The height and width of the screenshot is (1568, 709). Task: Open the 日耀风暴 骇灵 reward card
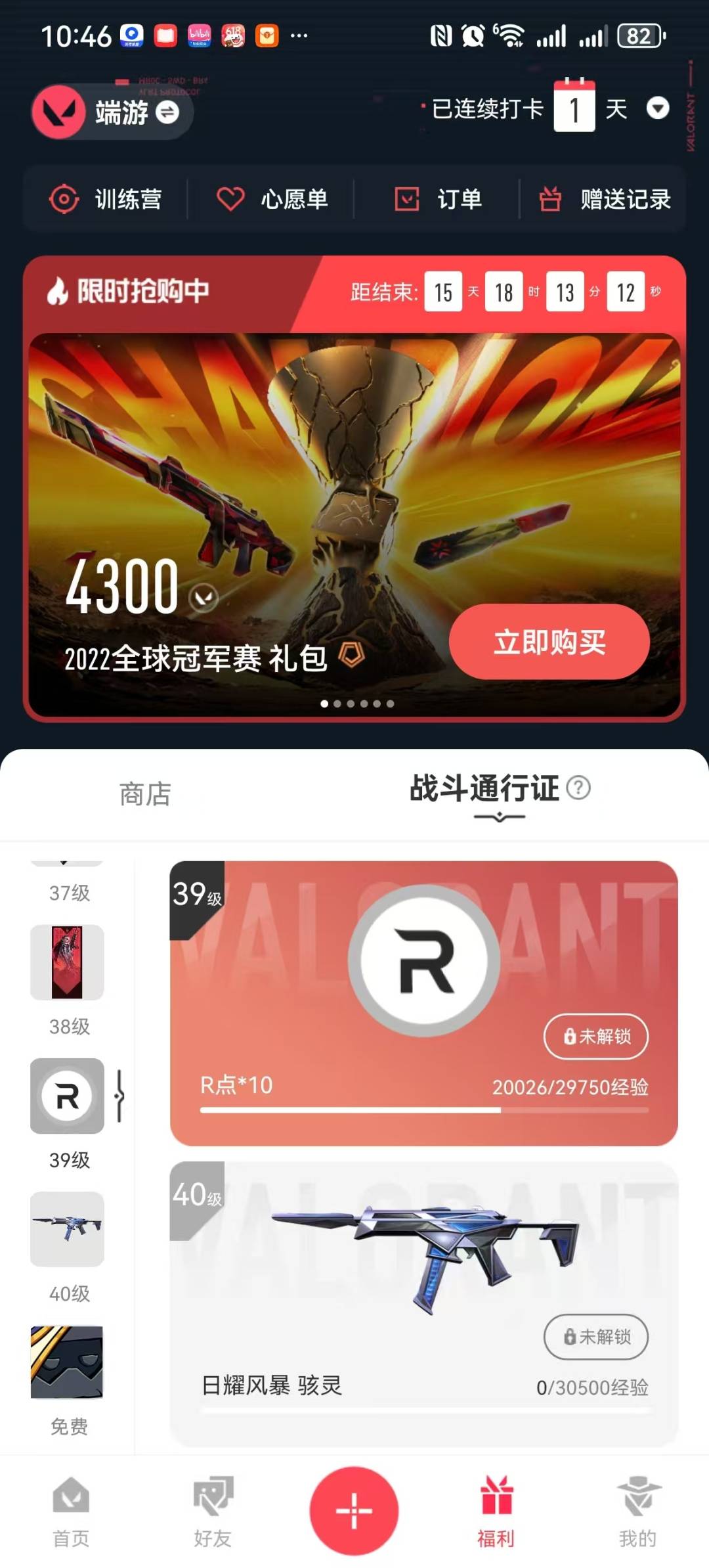(423, 1304)
